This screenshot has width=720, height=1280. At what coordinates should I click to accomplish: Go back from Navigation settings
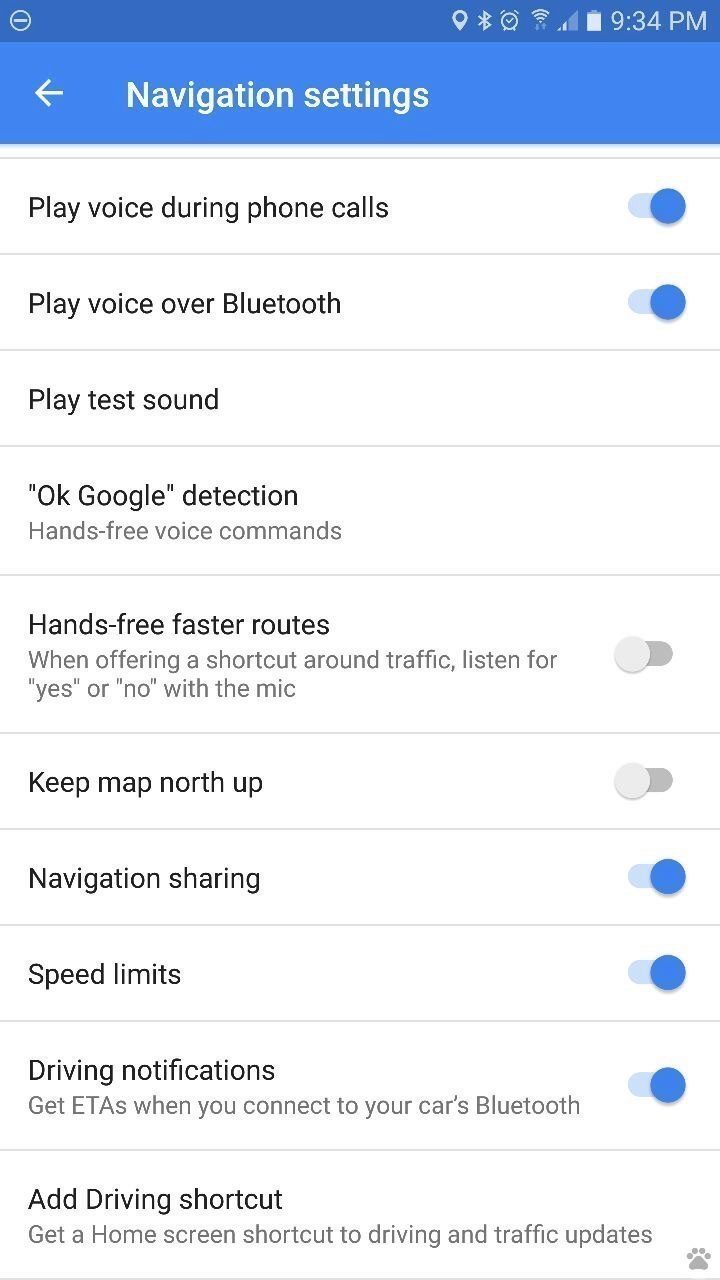click(48, 94)
